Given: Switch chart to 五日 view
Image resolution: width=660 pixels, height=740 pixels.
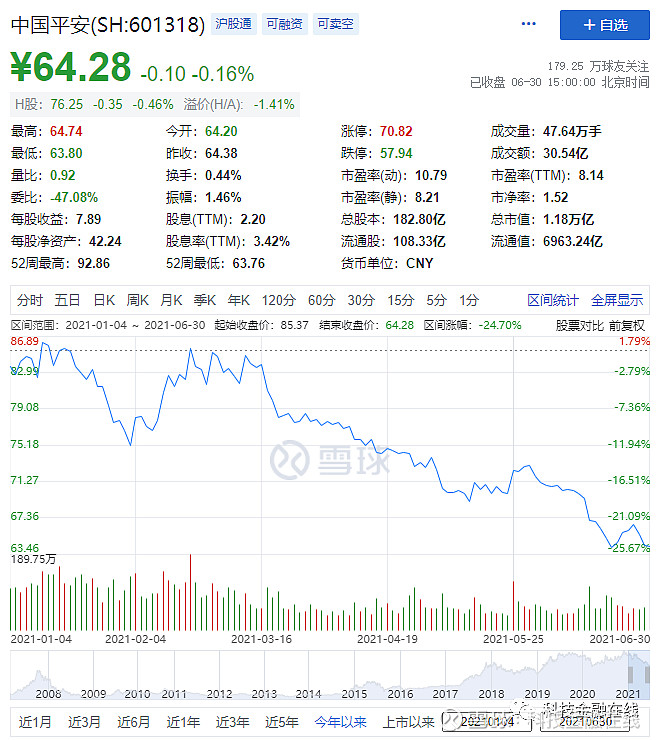Looking at the screenshot, I should [x=67, y=300].
